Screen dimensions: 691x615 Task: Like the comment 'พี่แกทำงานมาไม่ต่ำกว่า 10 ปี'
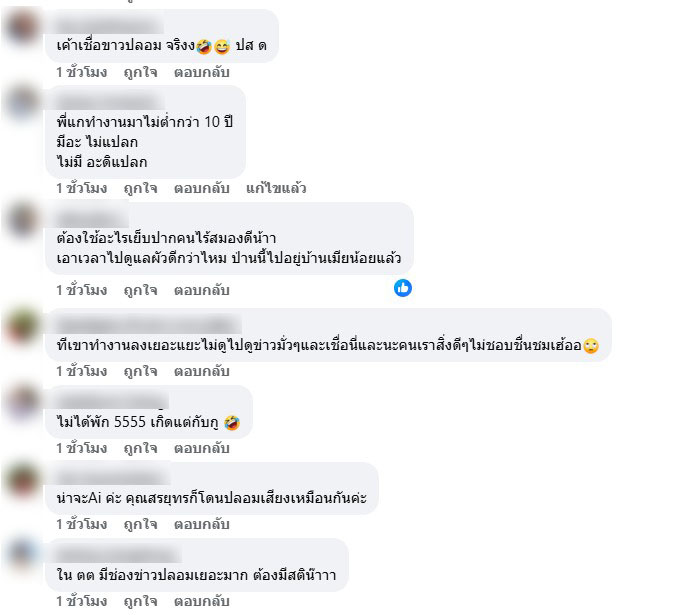tap(140, 188)
